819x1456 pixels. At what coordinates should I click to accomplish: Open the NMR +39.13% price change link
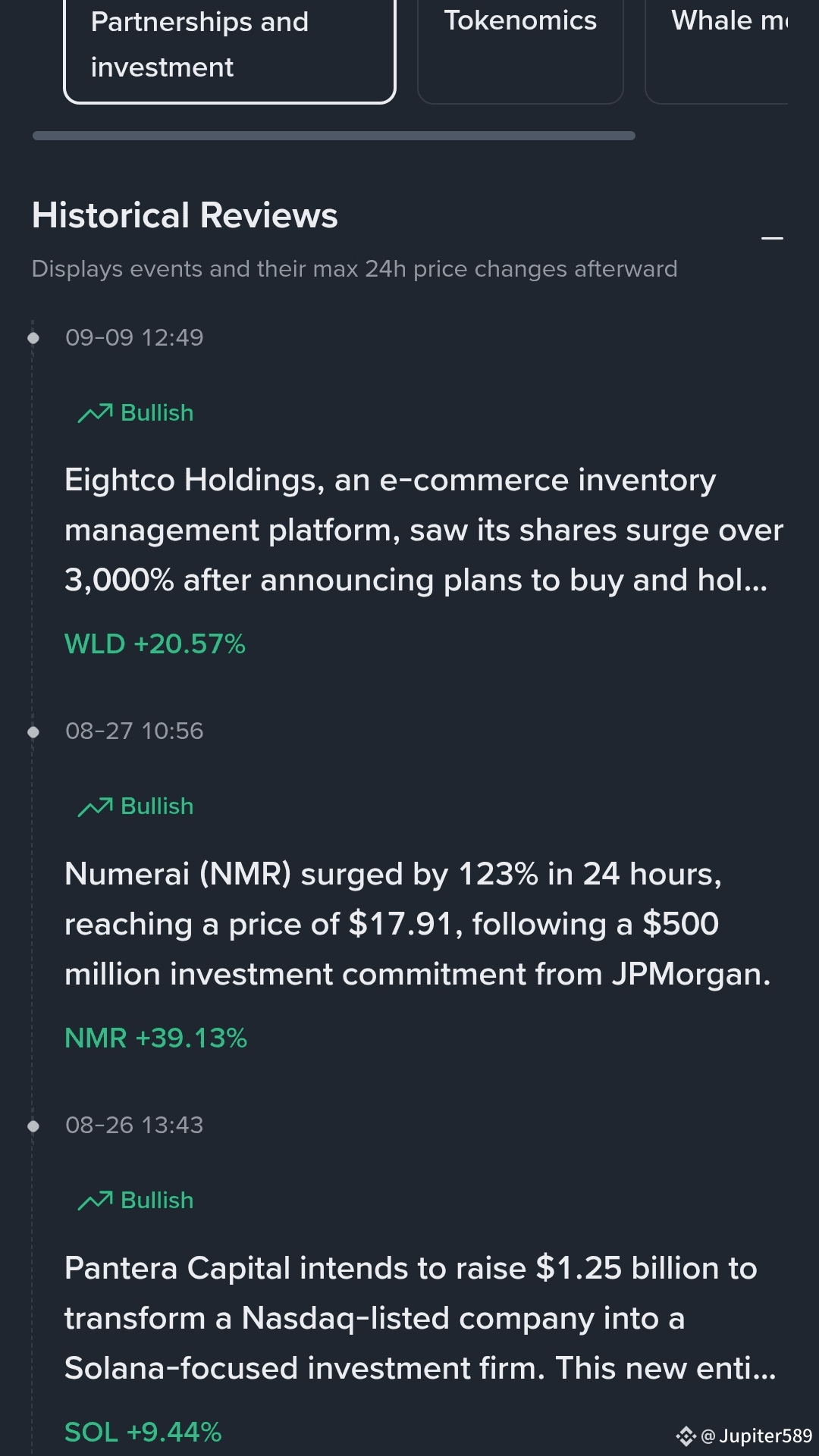coord(155,1038)
